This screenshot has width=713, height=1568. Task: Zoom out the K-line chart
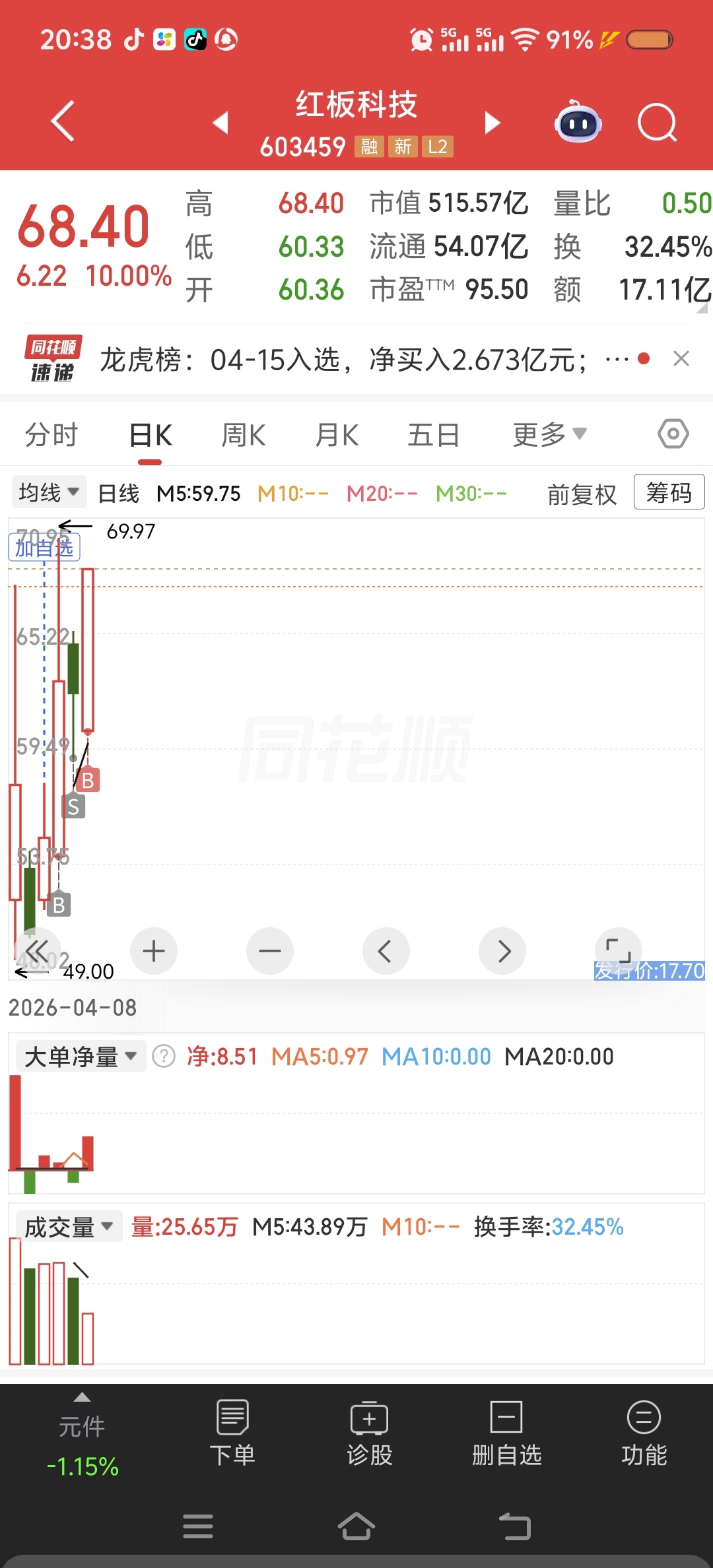click(270, 951)
